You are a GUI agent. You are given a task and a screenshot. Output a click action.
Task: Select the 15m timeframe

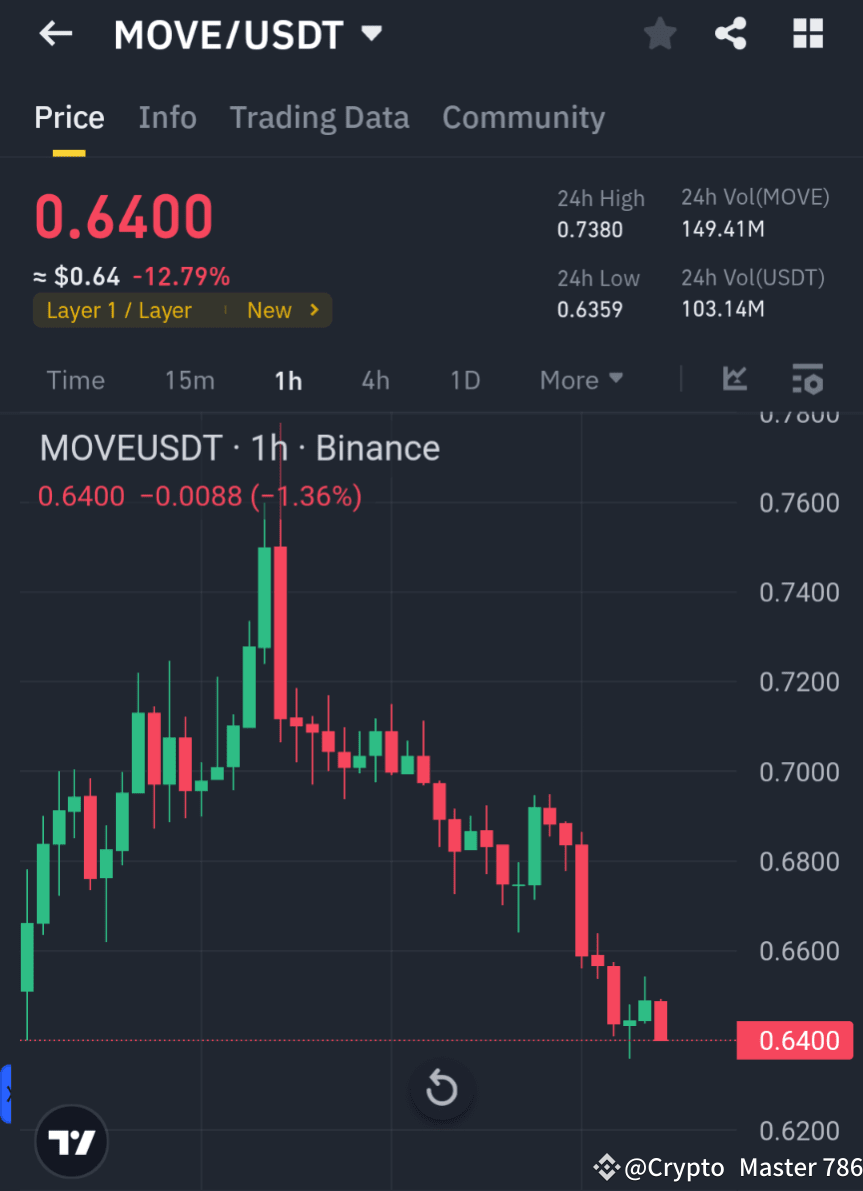point(190,380)
